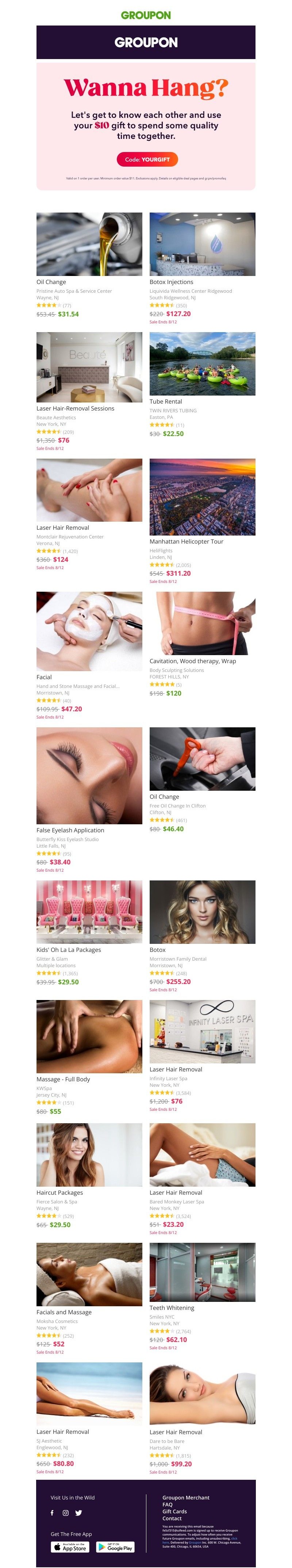This screenshot has width=292, height=1568.
Task: Visit Groupon's Instagram profile
Action: 65,1513
